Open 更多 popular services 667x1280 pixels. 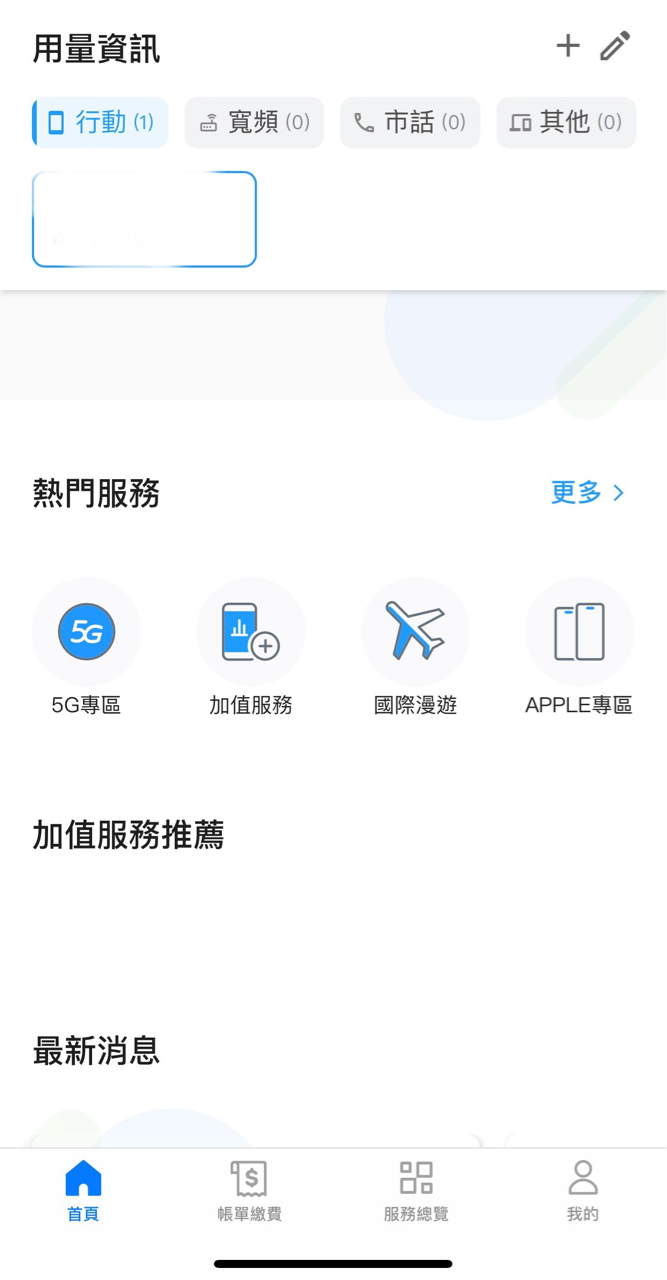(x=588, y=492)
